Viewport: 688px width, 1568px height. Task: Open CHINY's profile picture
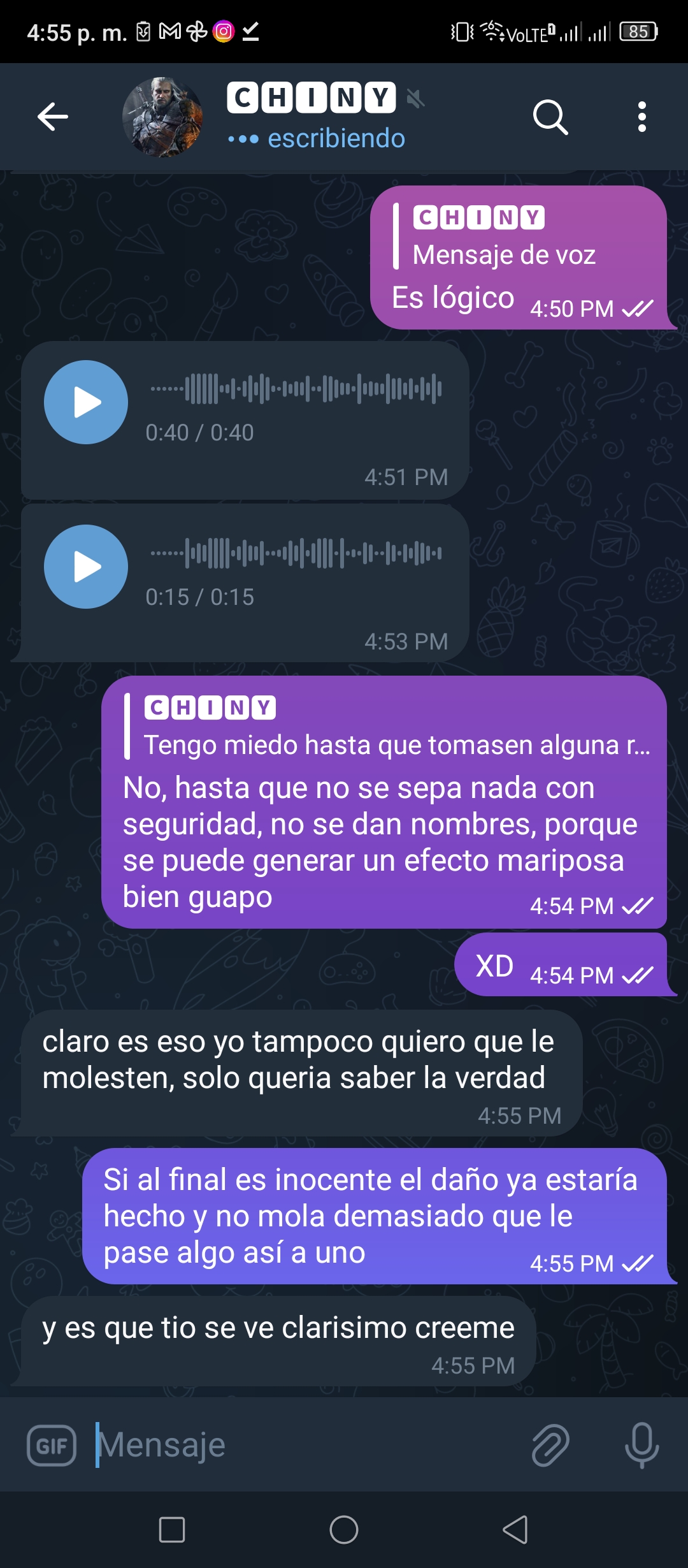click(x=162, y=117)
